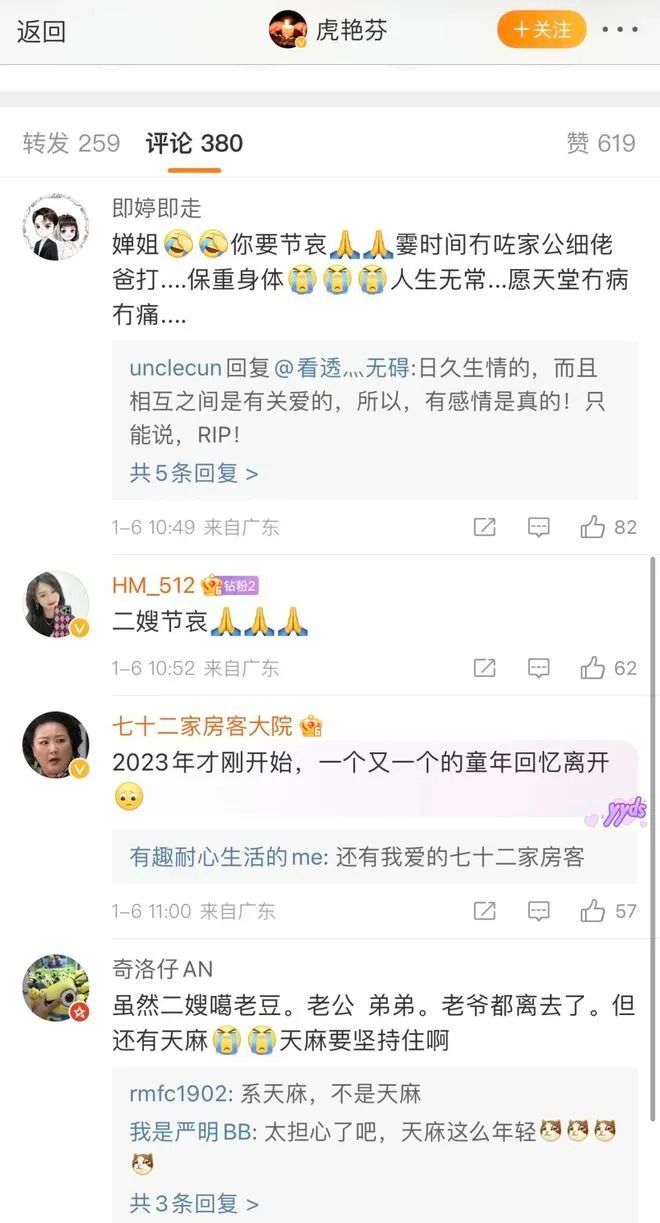Image resolution: width=660 pixels, height=1223 pixels.
Task: Switch to the 赞 619 tab
Action: click(x=600, y=143)
